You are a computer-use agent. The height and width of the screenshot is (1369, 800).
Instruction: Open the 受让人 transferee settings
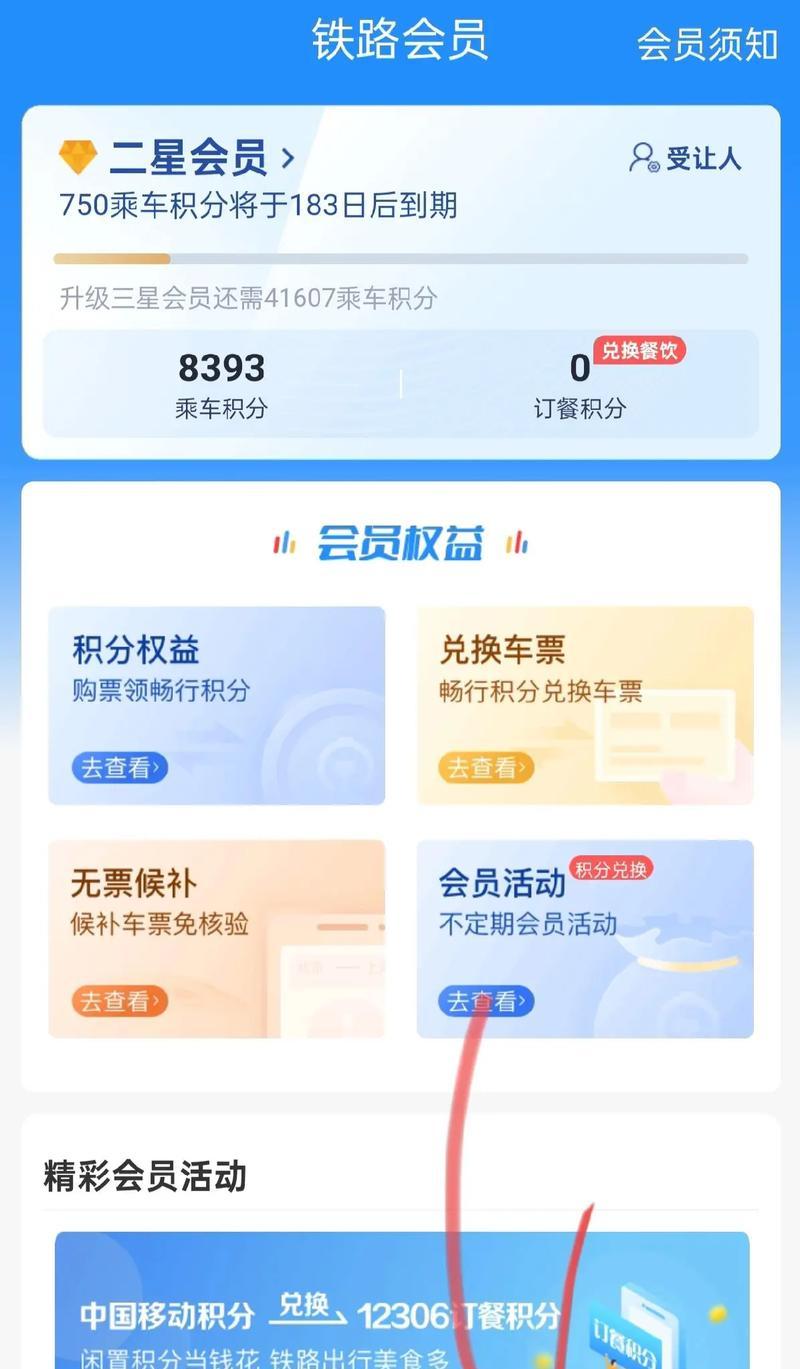[686, 158]
